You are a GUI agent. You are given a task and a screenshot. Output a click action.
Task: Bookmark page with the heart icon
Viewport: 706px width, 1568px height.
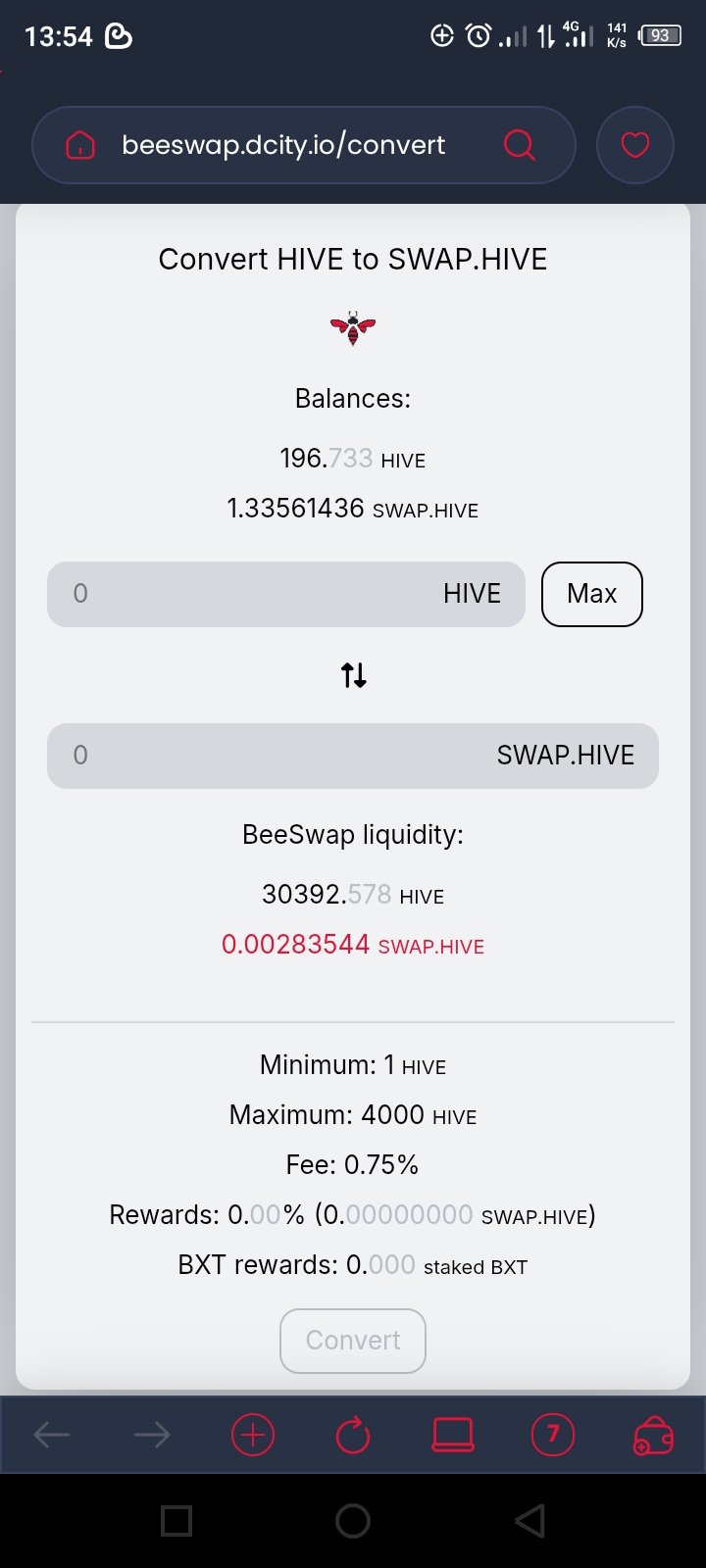click(x=635, y=145)
